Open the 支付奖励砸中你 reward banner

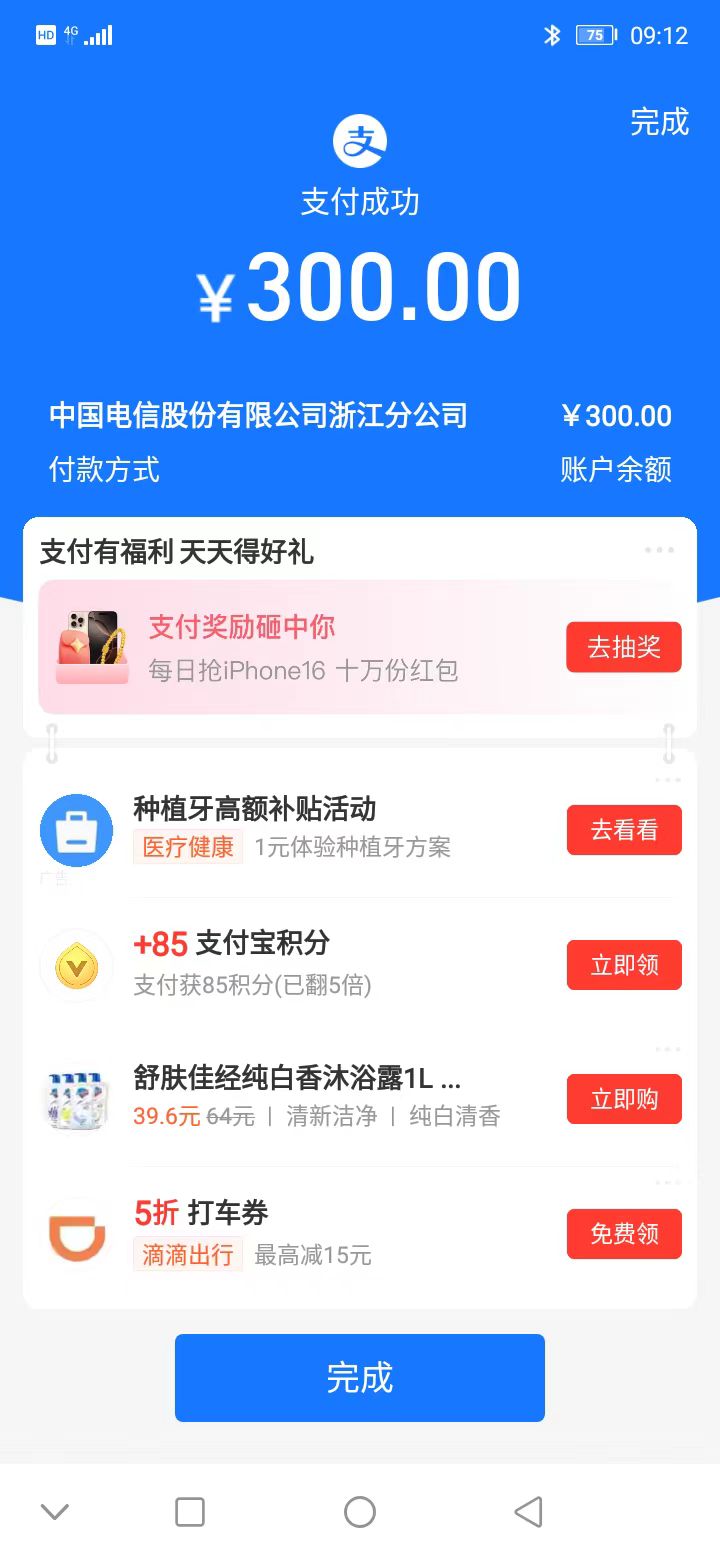click(300, 647)
